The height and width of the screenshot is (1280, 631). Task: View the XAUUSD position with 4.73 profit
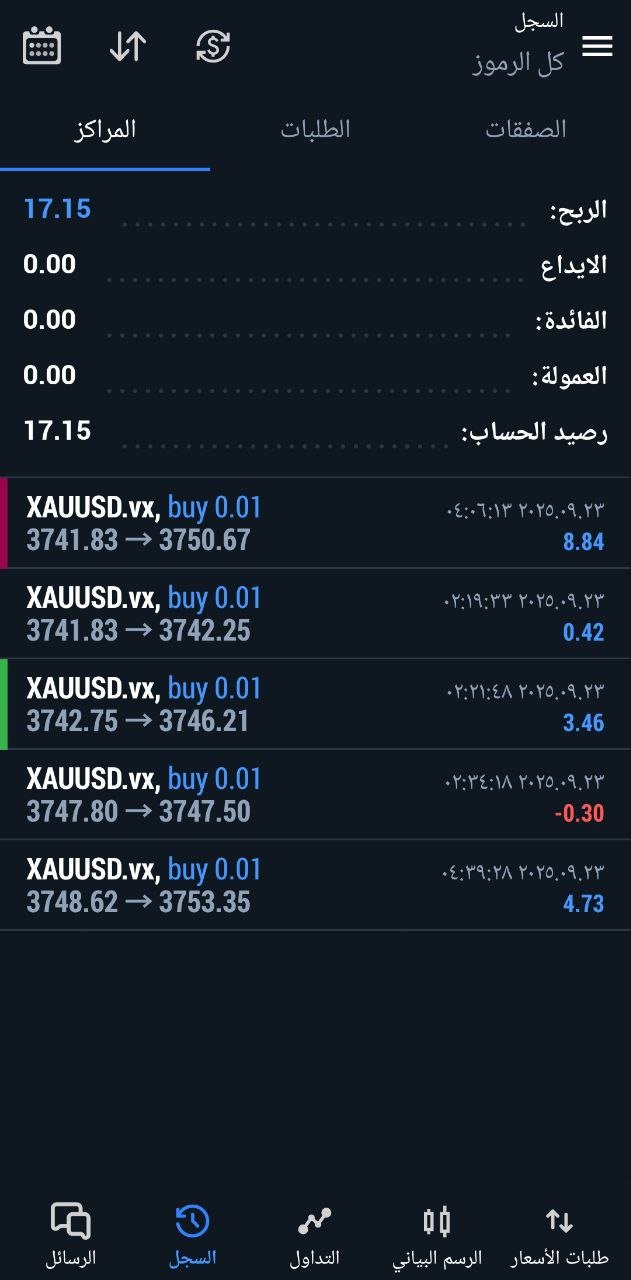pos(315,885)
